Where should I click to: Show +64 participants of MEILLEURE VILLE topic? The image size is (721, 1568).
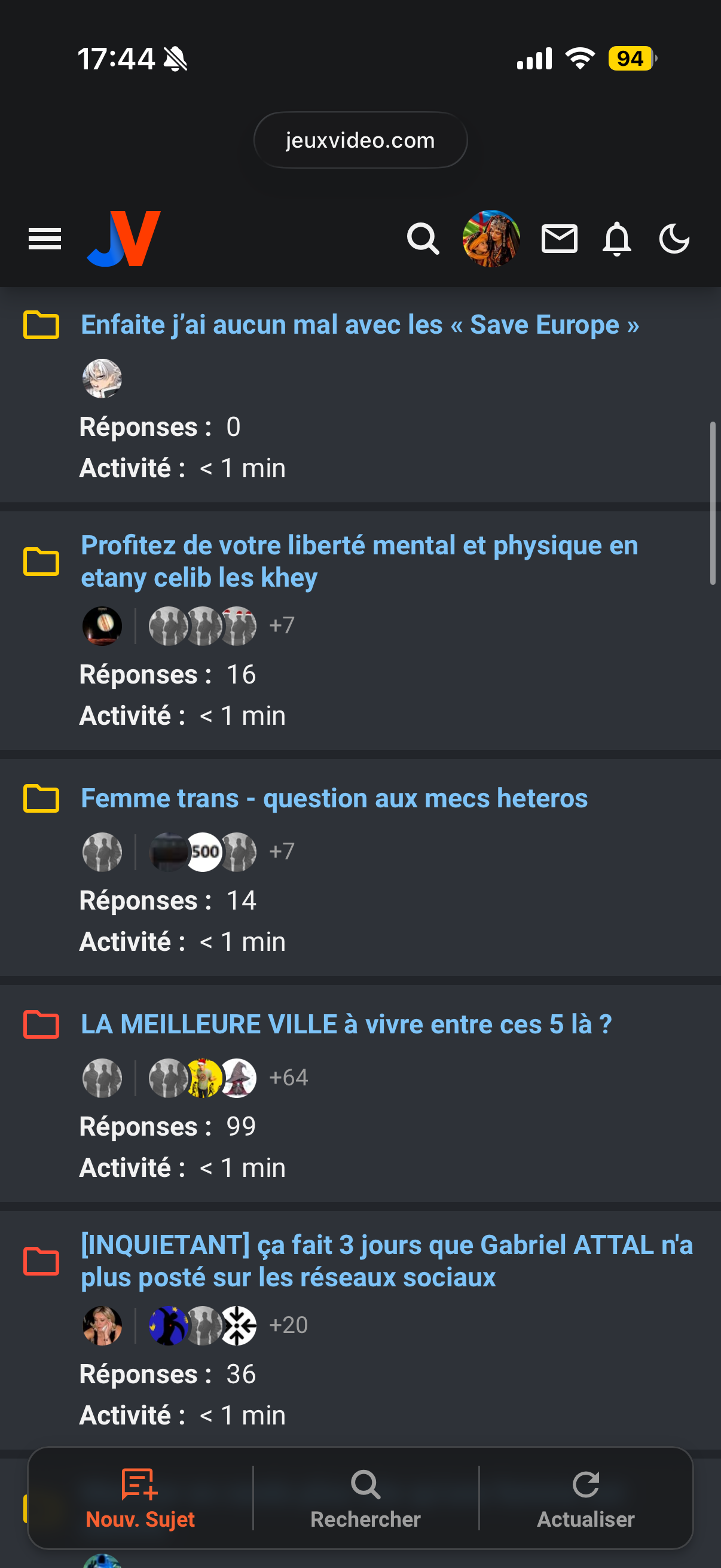(x=288, y=1078)
